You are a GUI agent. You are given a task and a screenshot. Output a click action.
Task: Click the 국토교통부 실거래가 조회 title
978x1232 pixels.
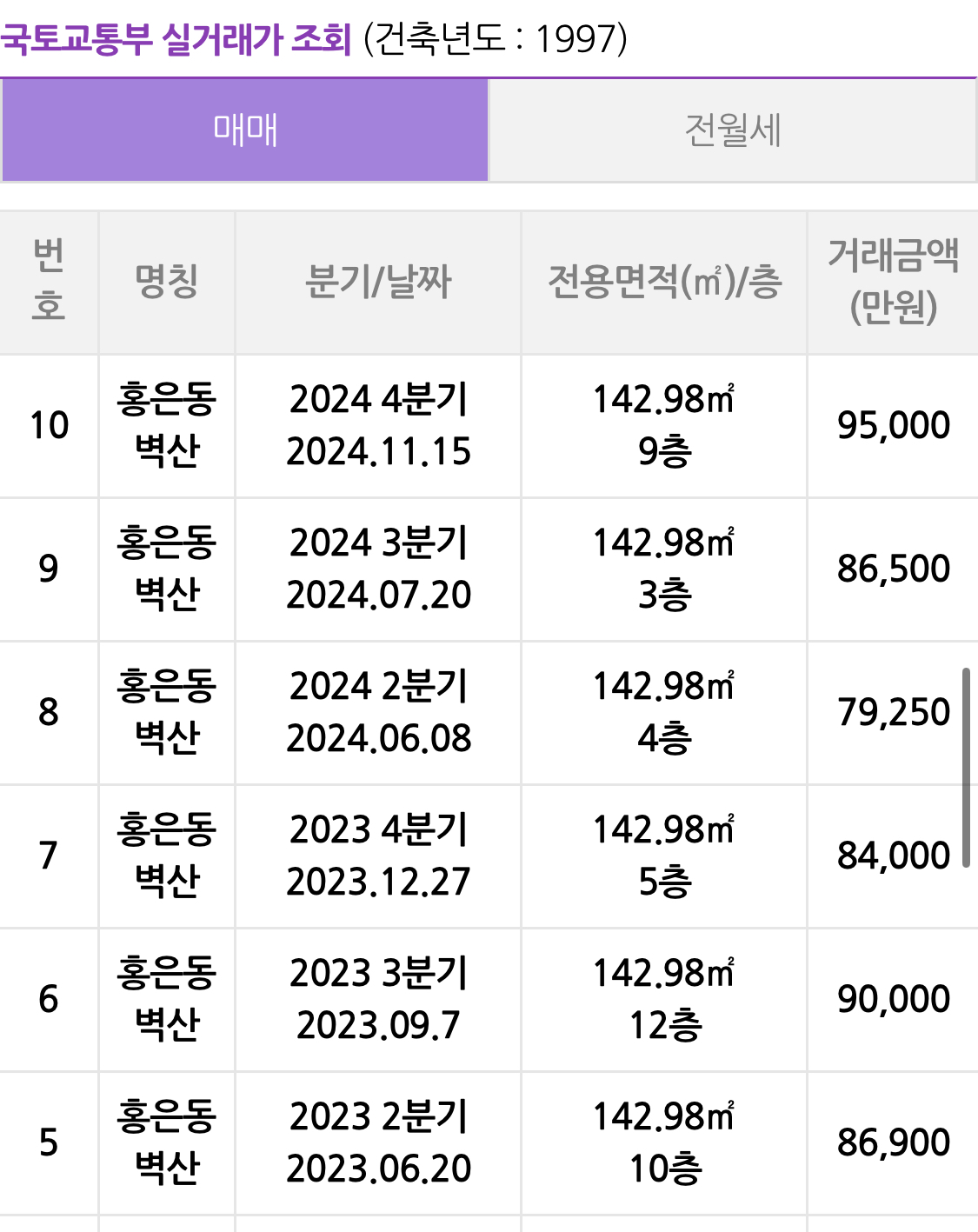[174, 37]
